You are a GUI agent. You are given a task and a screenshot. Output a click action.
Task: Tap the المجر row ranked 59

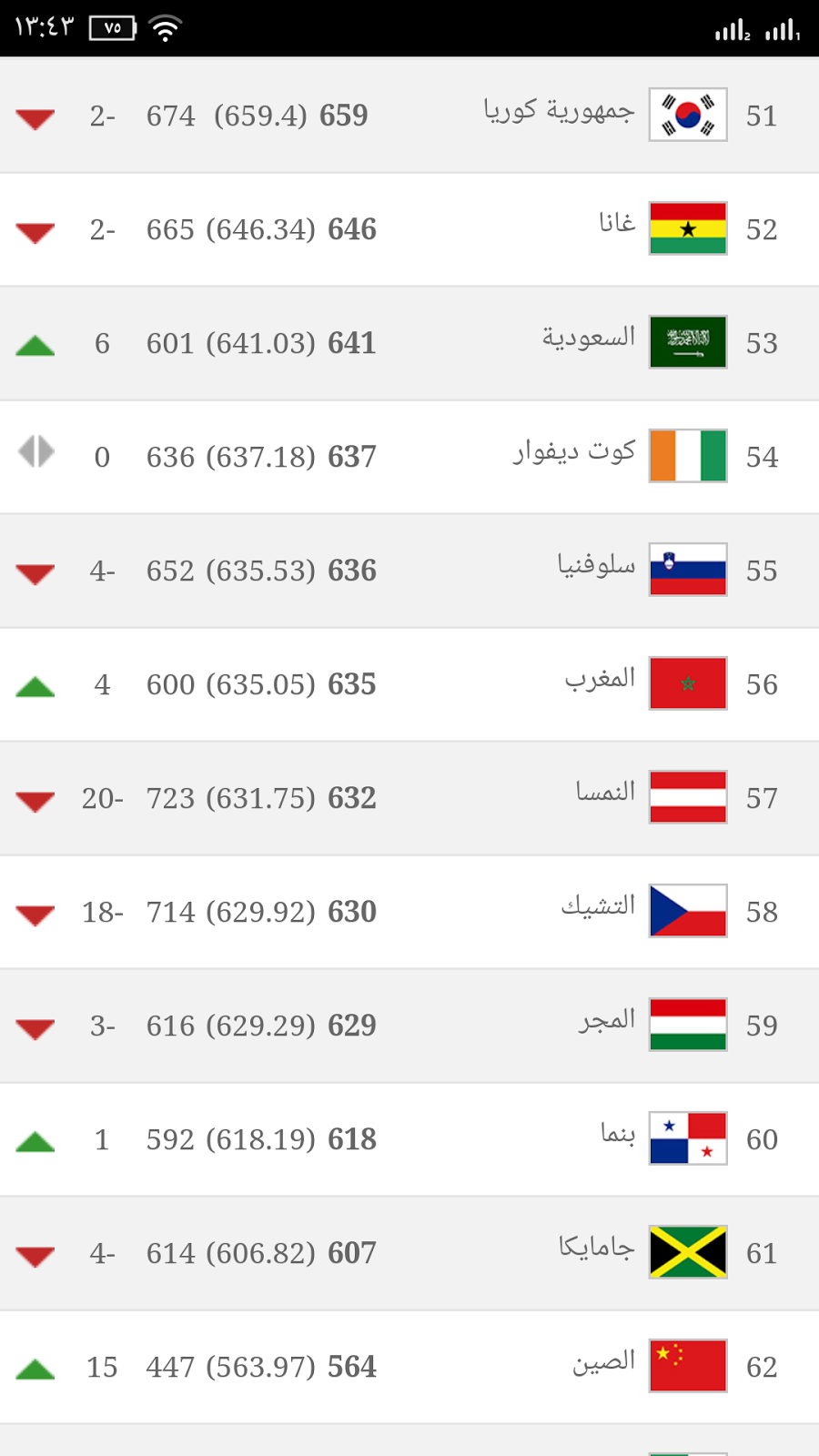606,1024
